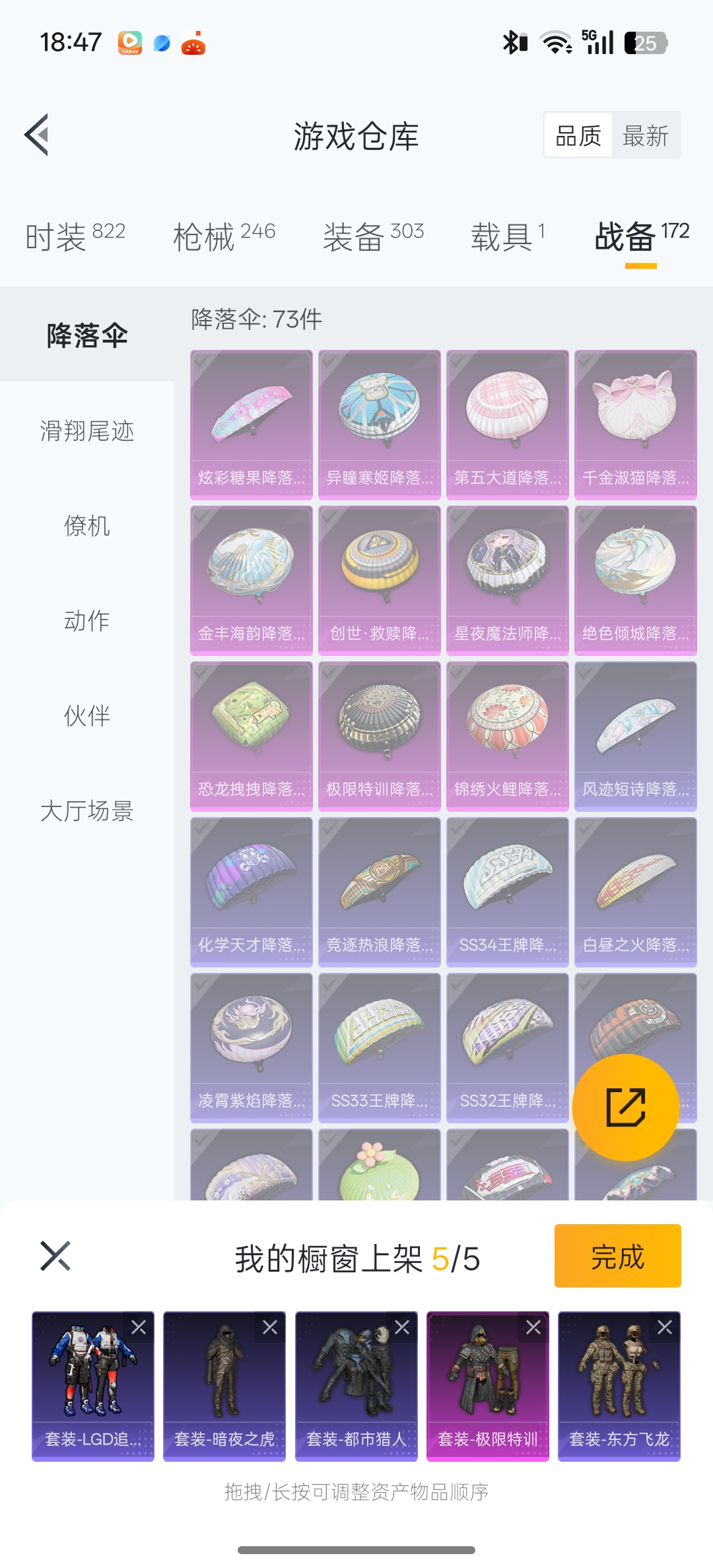
Task: Open the 装备 tab
Action: point(373,236)
